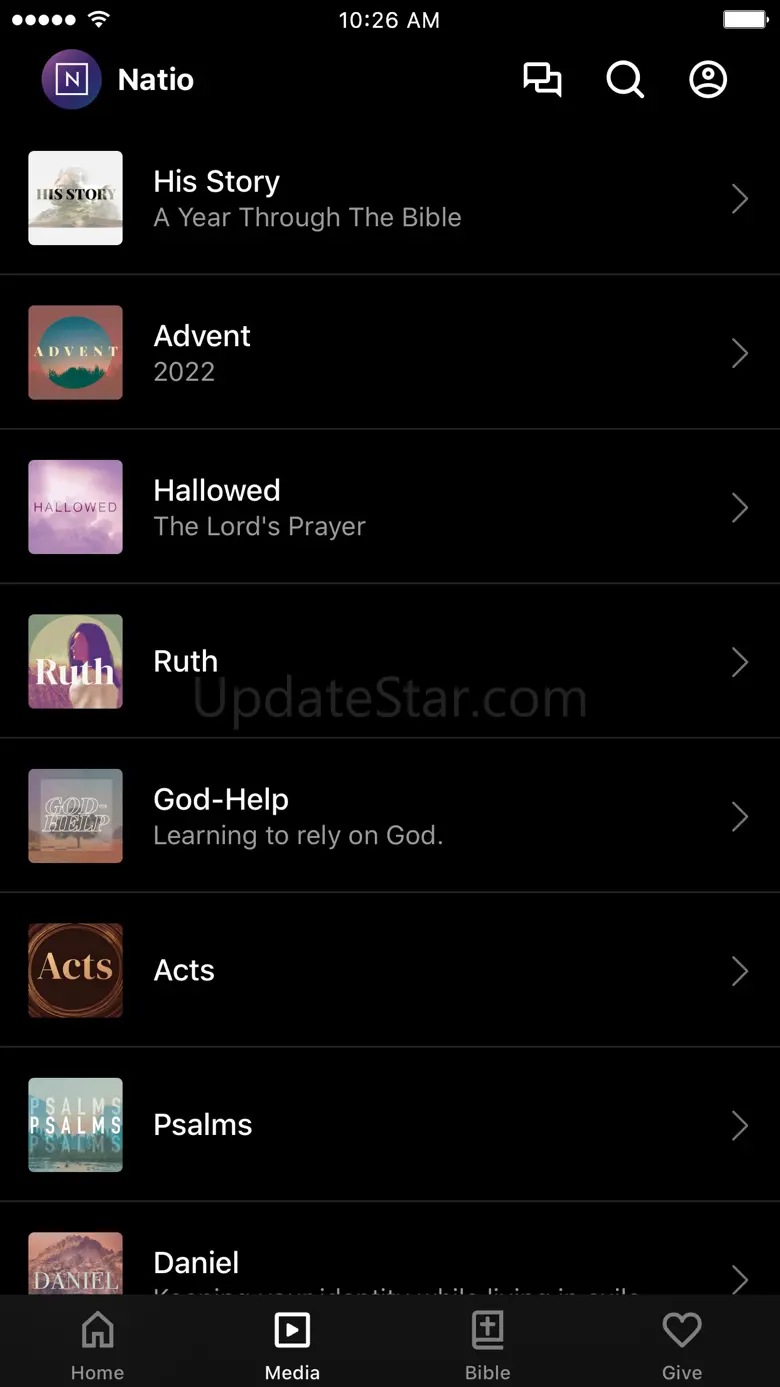Viewport: 780px width, 1387px height.
Task: Open the Ruth series
Action: pyautogui.click(x=390, y=661)
